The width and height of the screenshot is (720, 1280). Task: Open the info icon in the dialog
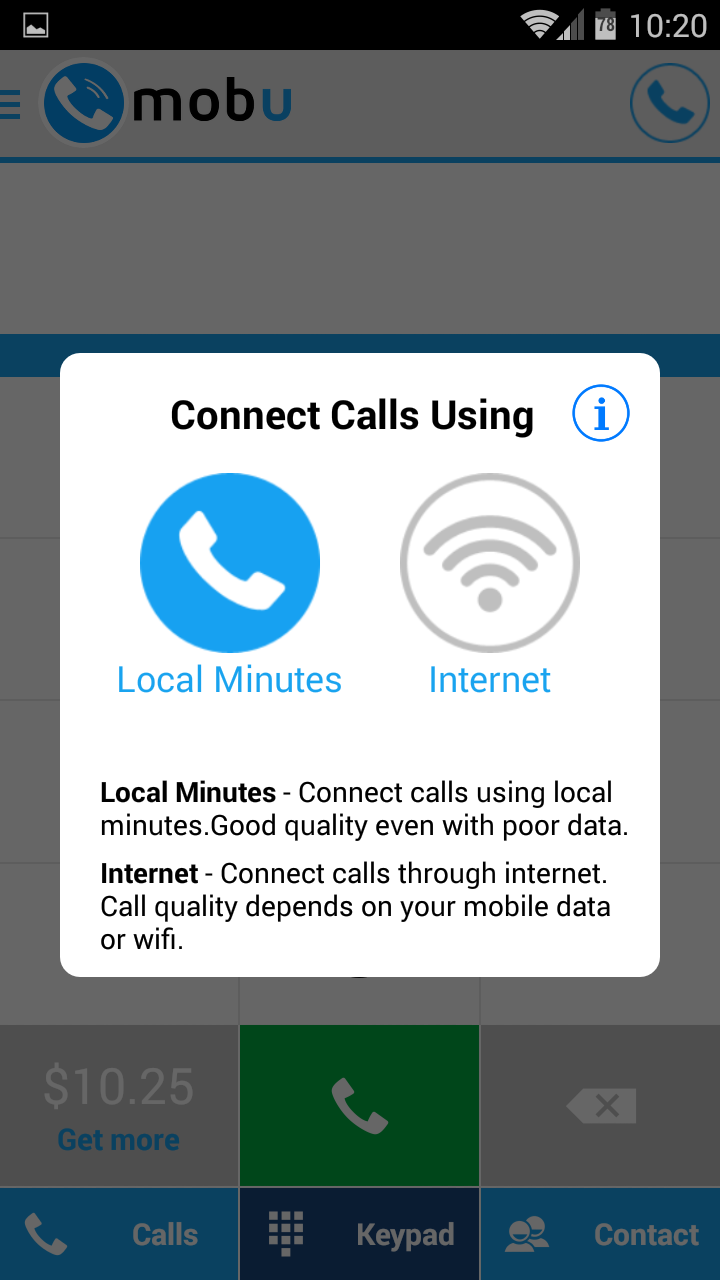(601, 413)
